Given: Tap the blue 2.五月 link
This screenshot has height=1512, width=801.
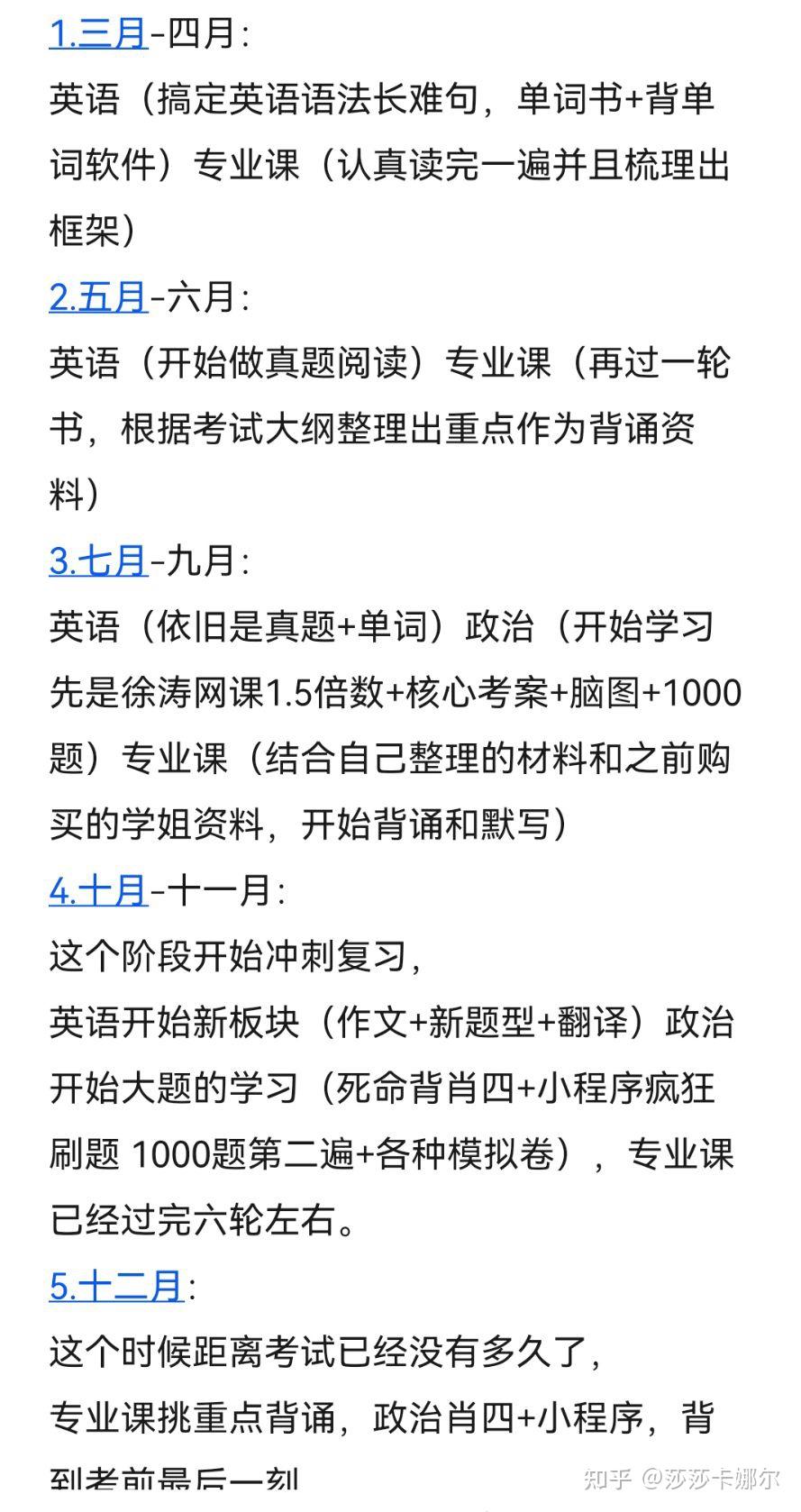Looking at the screenshot, I should pos(98,297).
